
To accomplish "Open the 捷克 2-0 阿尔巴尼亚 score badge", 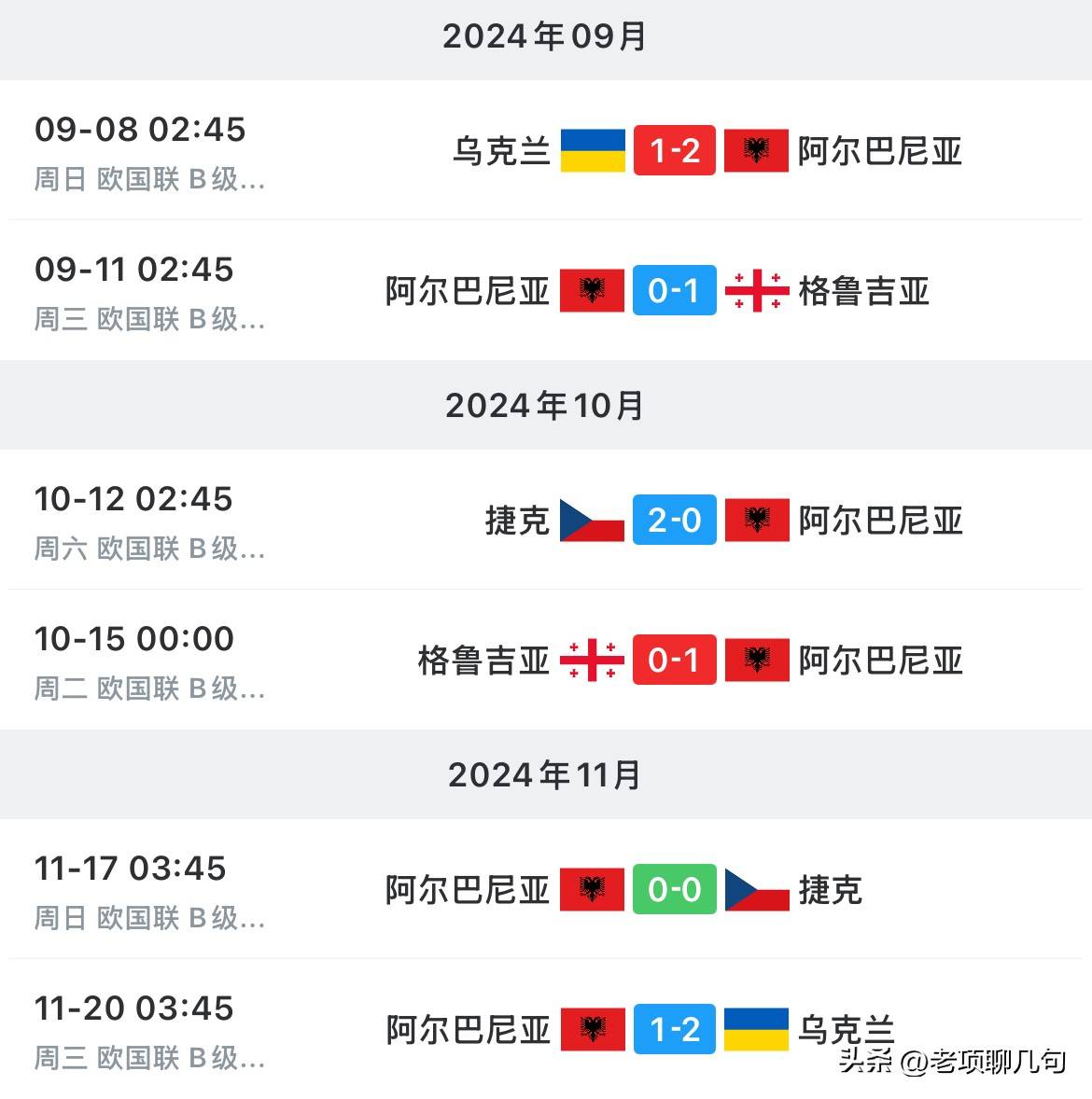I will 673,521.
